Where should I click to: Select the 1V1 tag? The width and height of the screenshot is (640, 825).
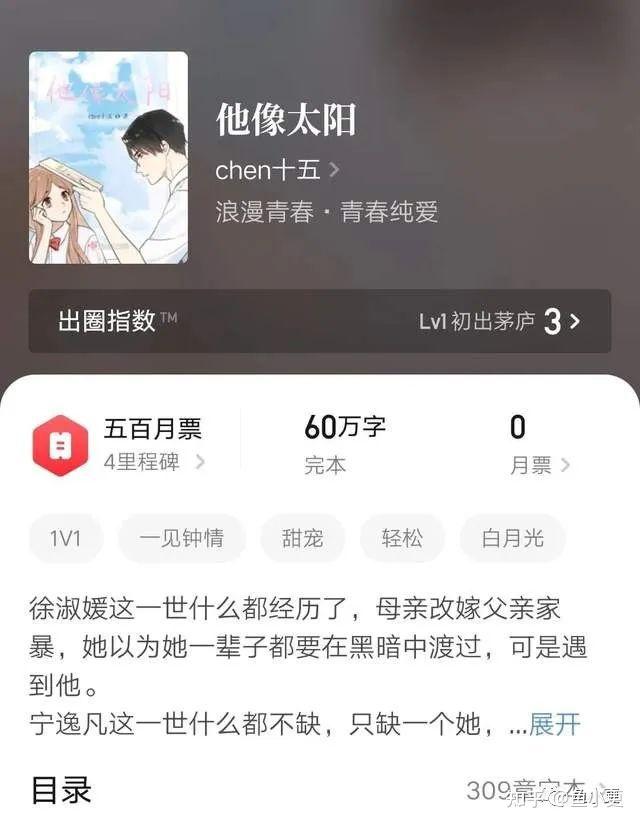pos(66,538)
